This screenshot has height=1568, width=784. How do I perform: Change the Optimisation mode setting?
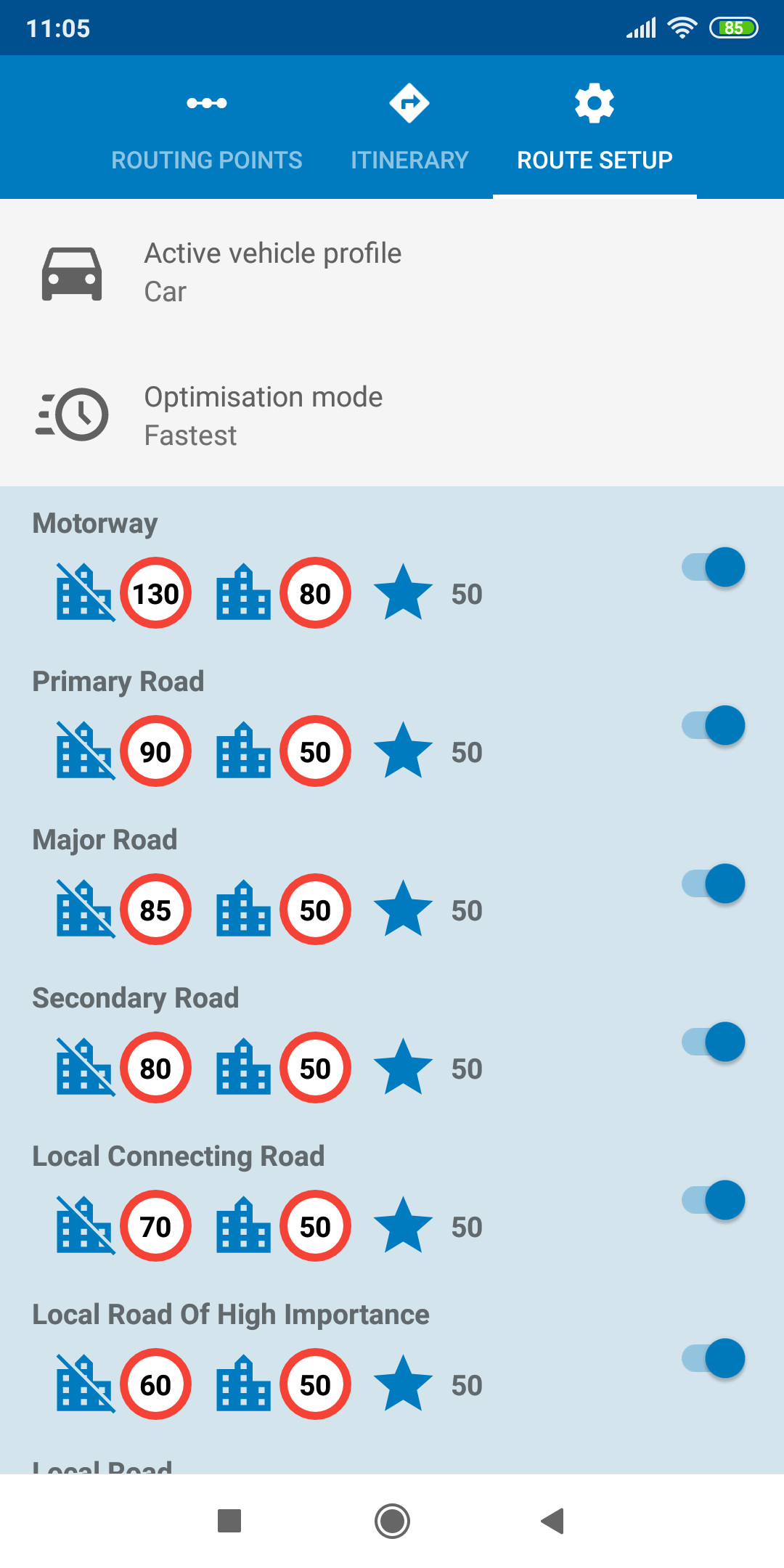[392, 415]
